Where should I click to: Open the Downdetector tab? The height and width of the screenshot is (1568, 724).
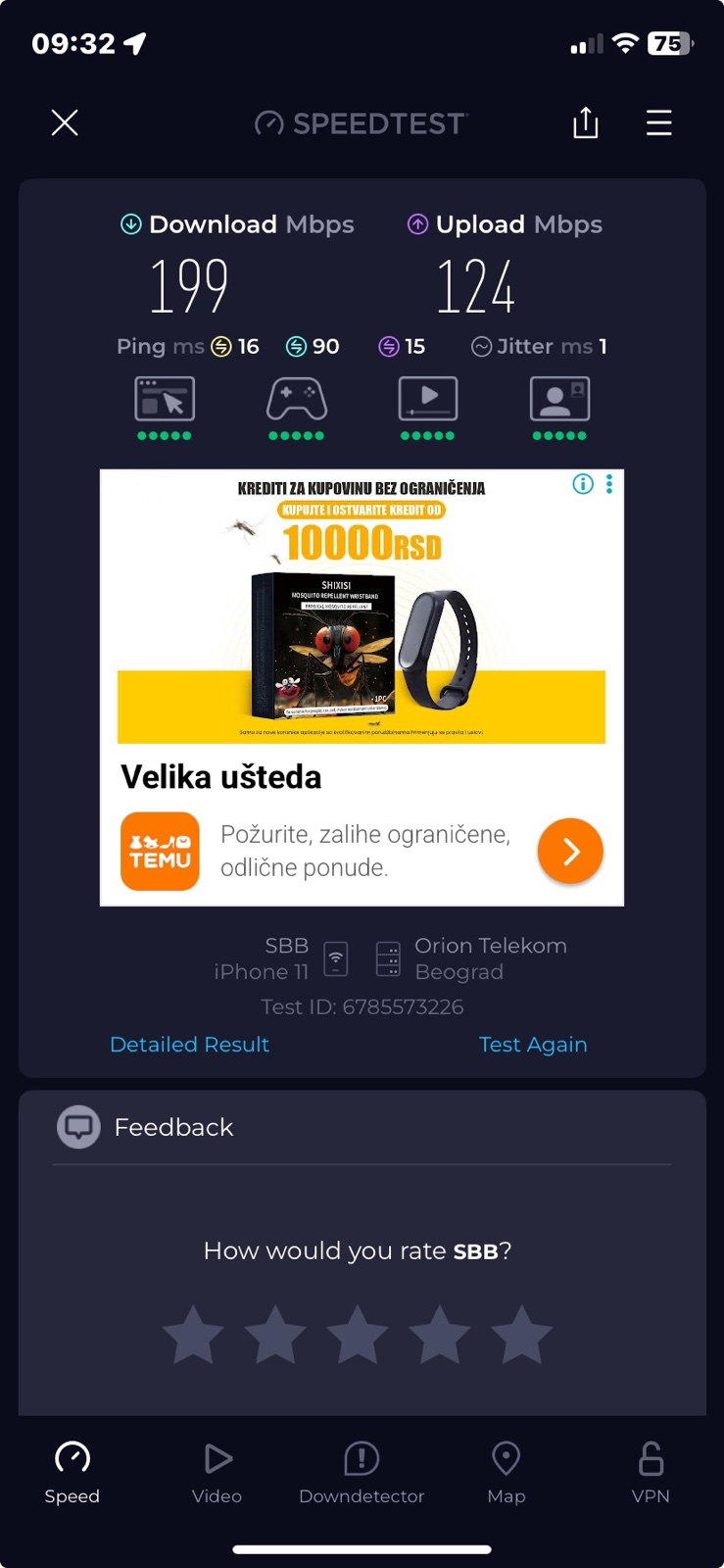pyautogui.click(x=362, y=1472)
